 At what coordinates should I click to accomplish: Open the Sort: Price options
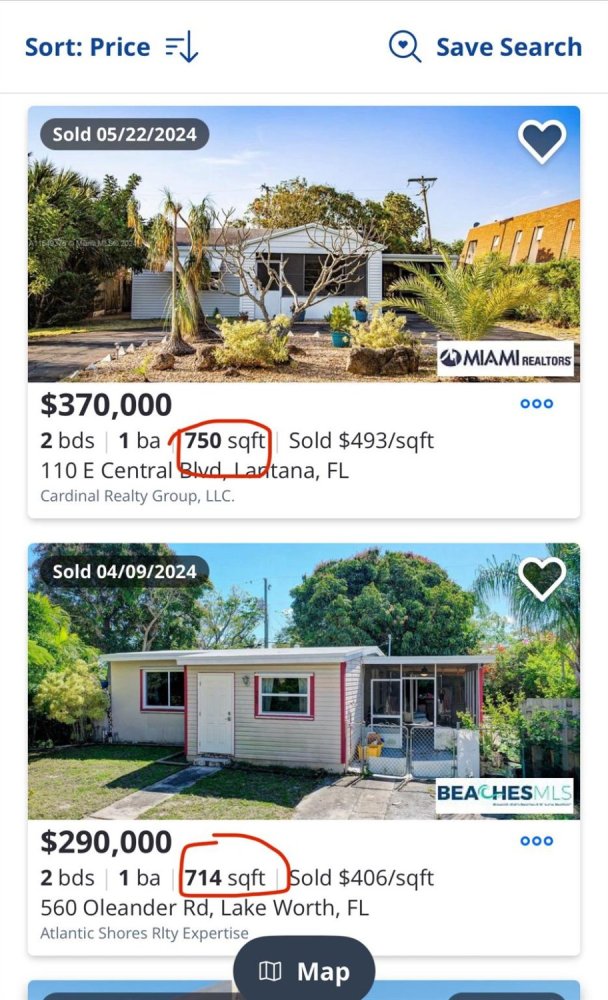tap(112, 47)
